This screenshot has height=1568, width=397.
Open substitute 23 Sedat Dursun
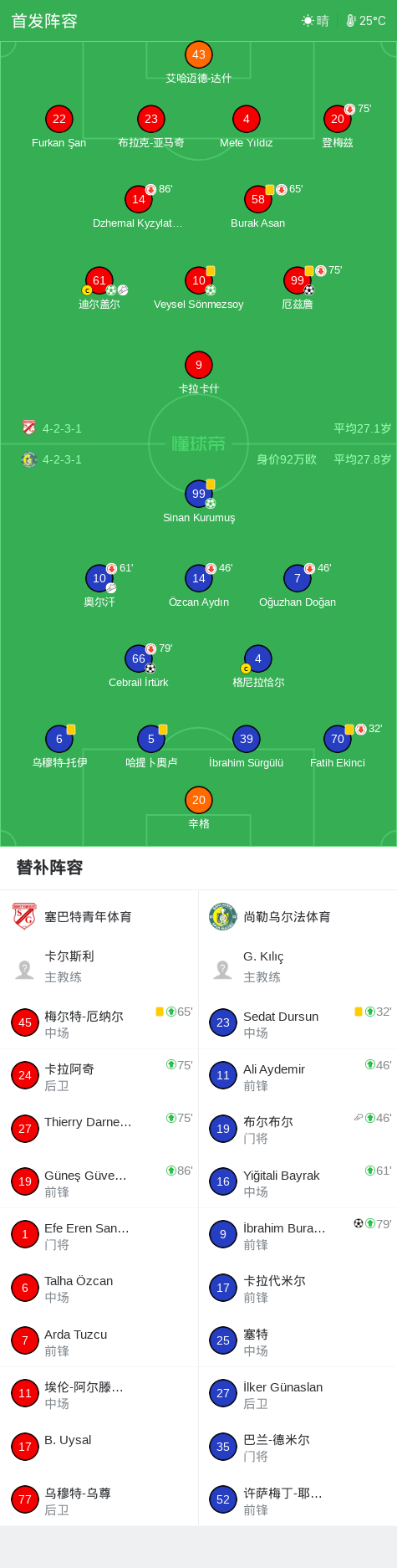[298, 1023]
